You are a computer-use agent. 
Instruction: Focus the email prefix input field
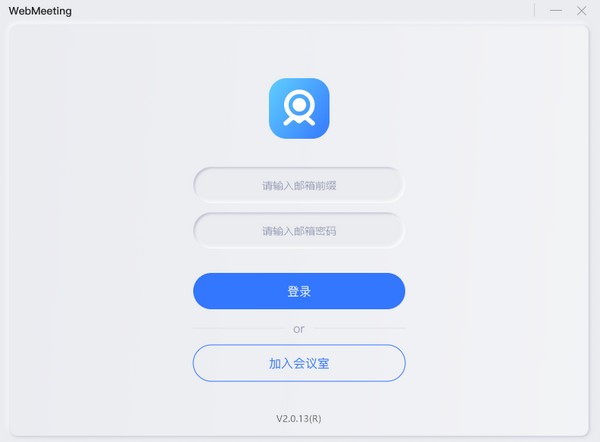(x=298, y=185)
